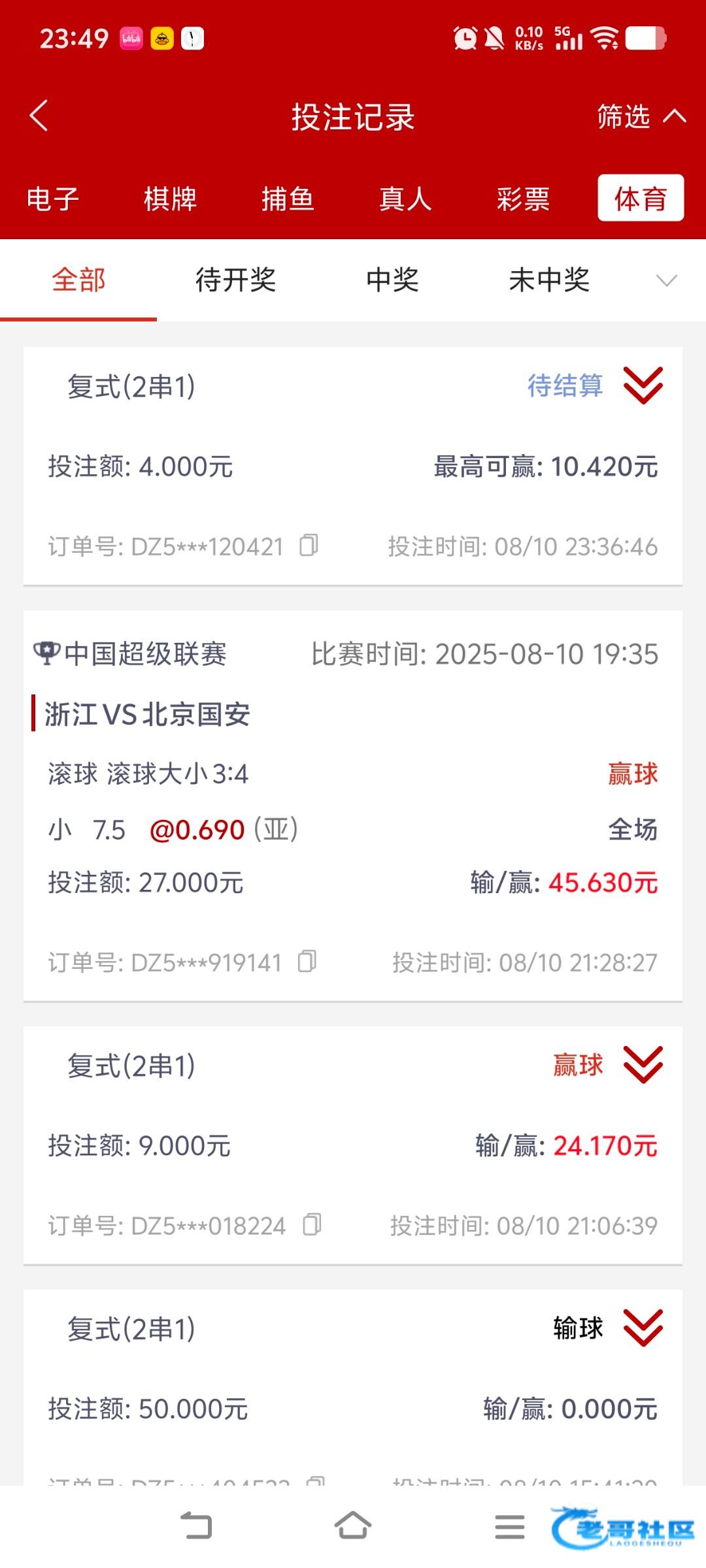Copy order number DZ5***120421
This screenshot has width=706, height=1568.
tap(309, 545)
